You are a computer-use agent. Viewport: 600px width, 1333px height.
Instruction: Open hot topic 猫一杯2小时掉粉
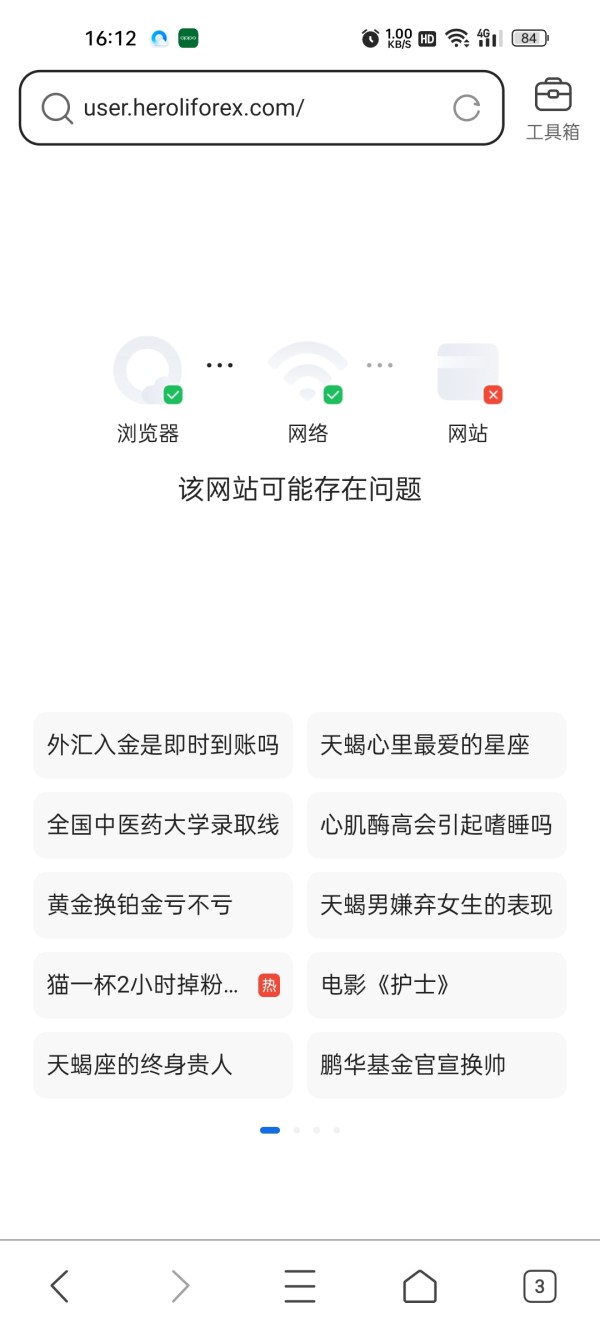pos(163,985)
